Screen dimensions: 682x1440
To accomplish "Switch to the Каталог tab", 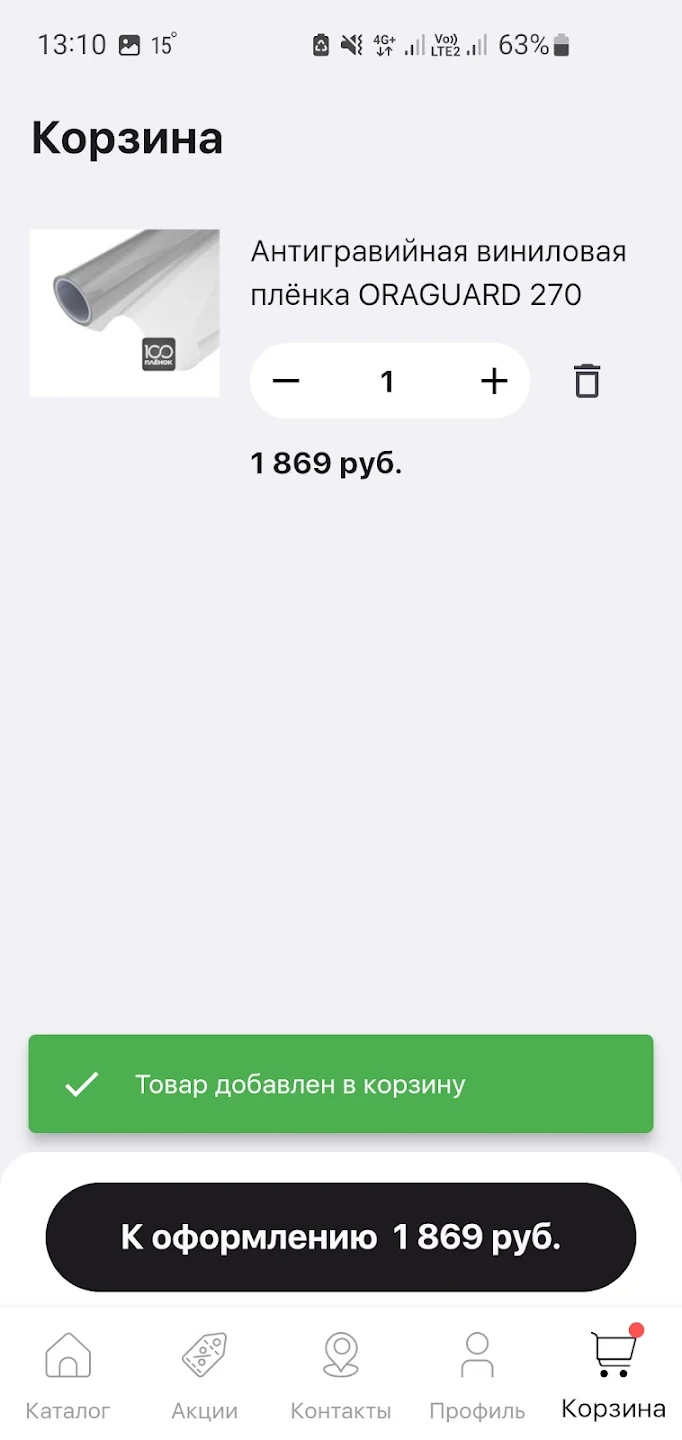I will (68, 1375).
